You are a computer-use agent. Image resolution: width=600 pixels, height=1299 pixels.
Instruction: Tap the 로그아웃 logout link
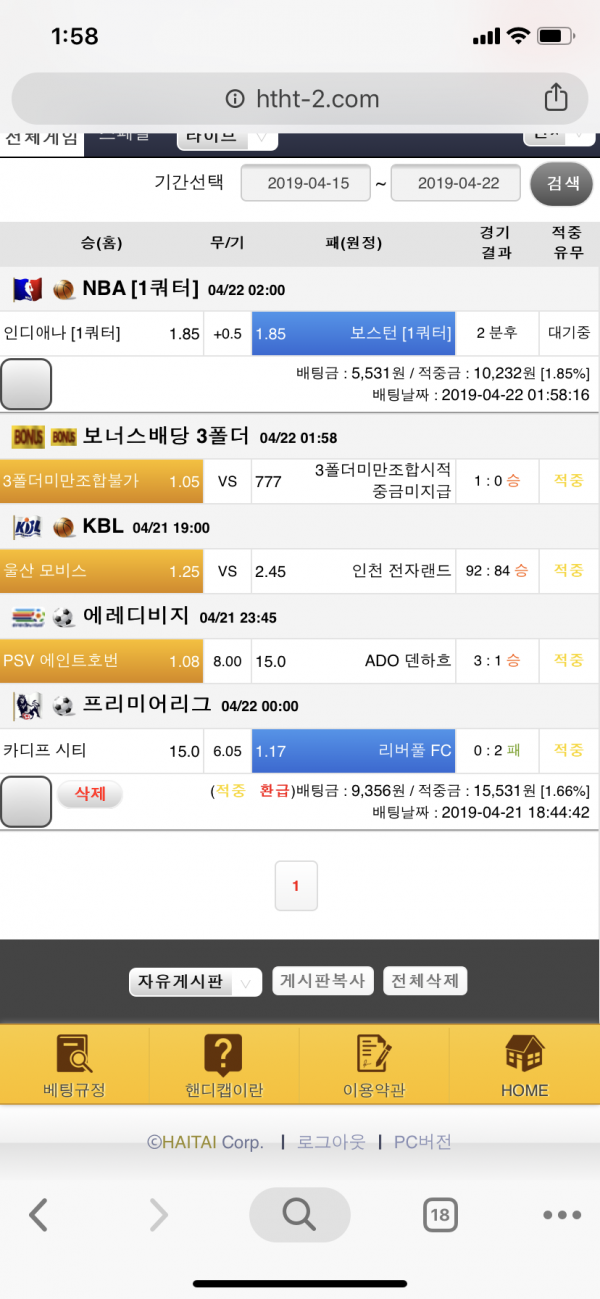point(331,1142)
